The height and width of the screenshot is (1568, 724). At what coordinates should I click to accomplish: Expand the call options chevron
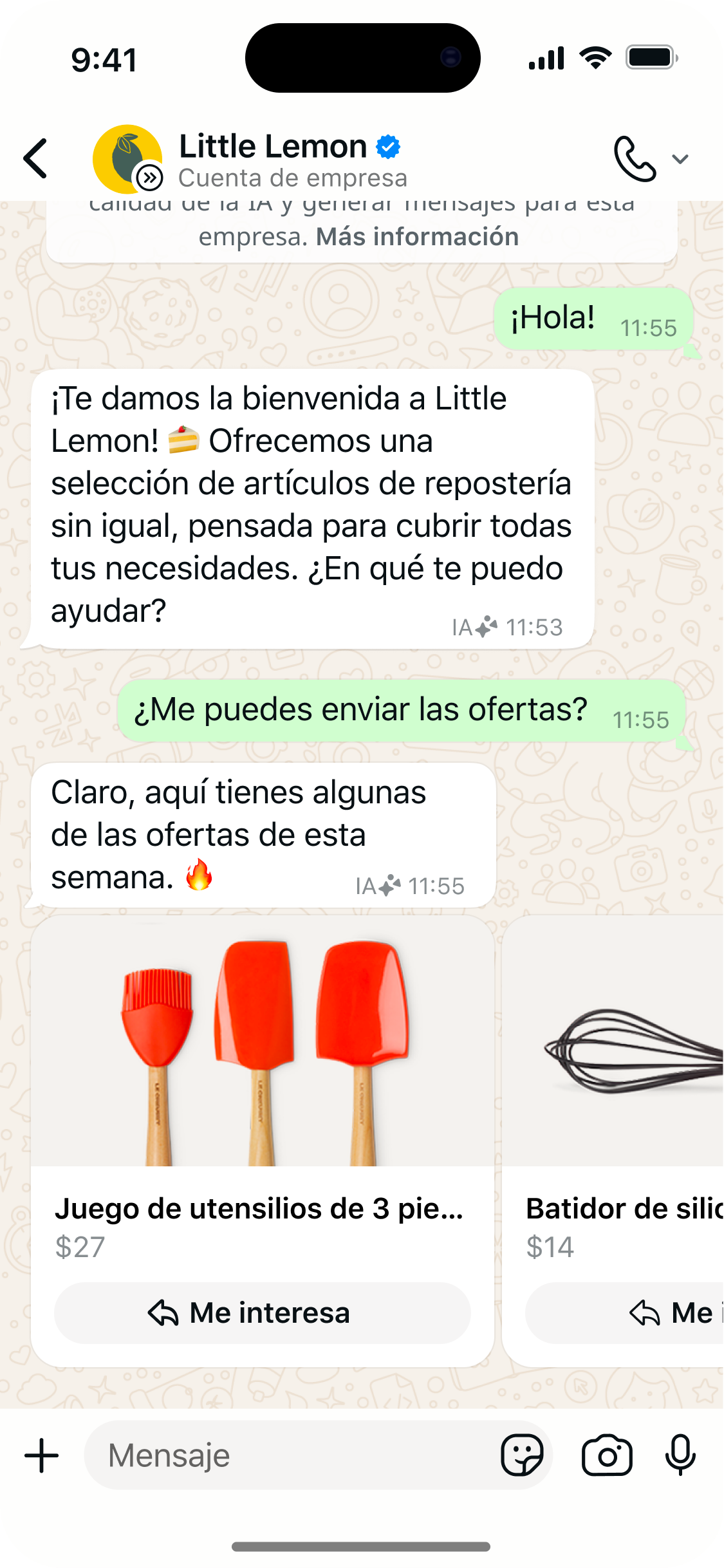point(680,158)
